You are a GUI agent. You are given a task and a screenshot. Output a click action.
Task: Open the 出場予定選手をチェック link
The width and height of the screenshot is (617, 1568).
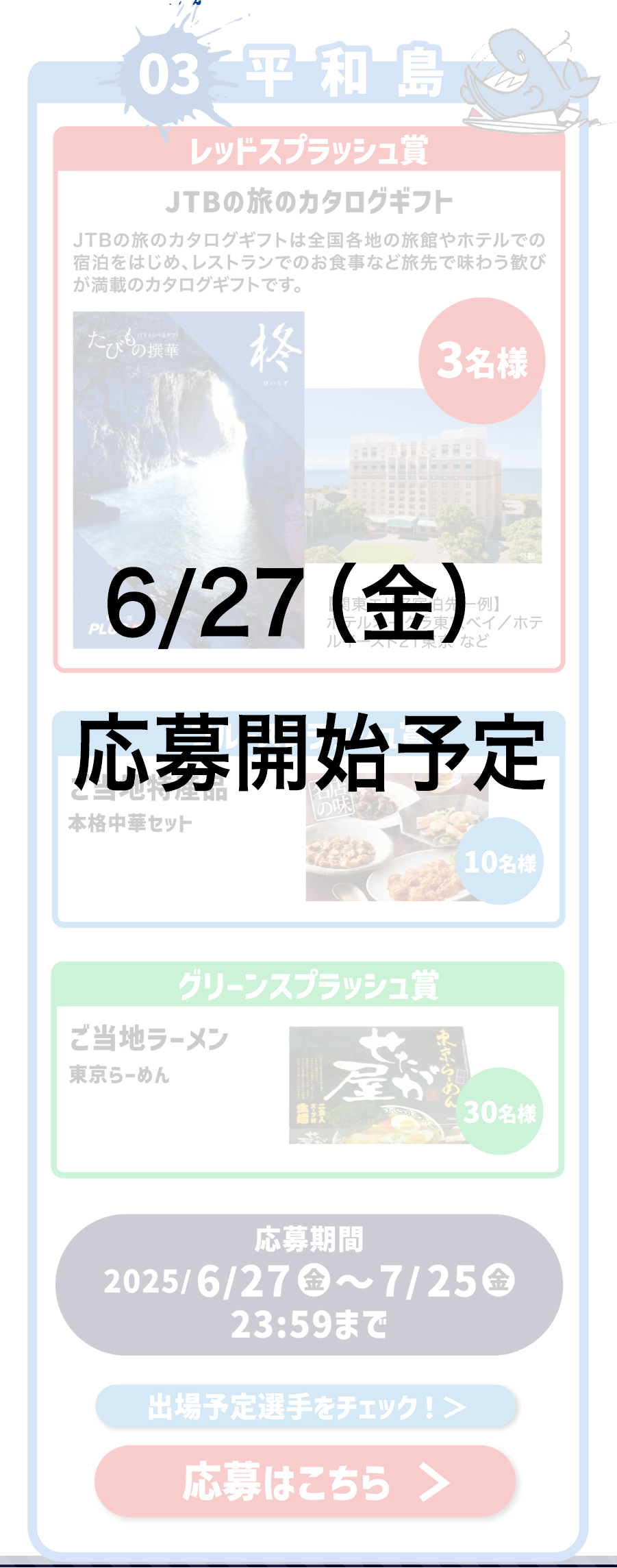coord(306,1407)
